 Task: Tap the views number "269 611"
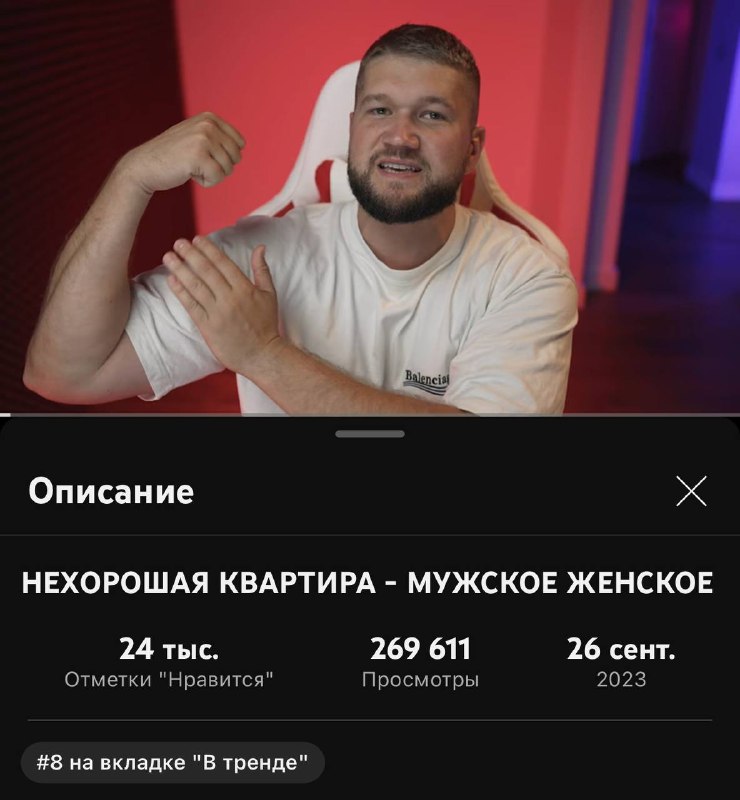coord(420,648)
